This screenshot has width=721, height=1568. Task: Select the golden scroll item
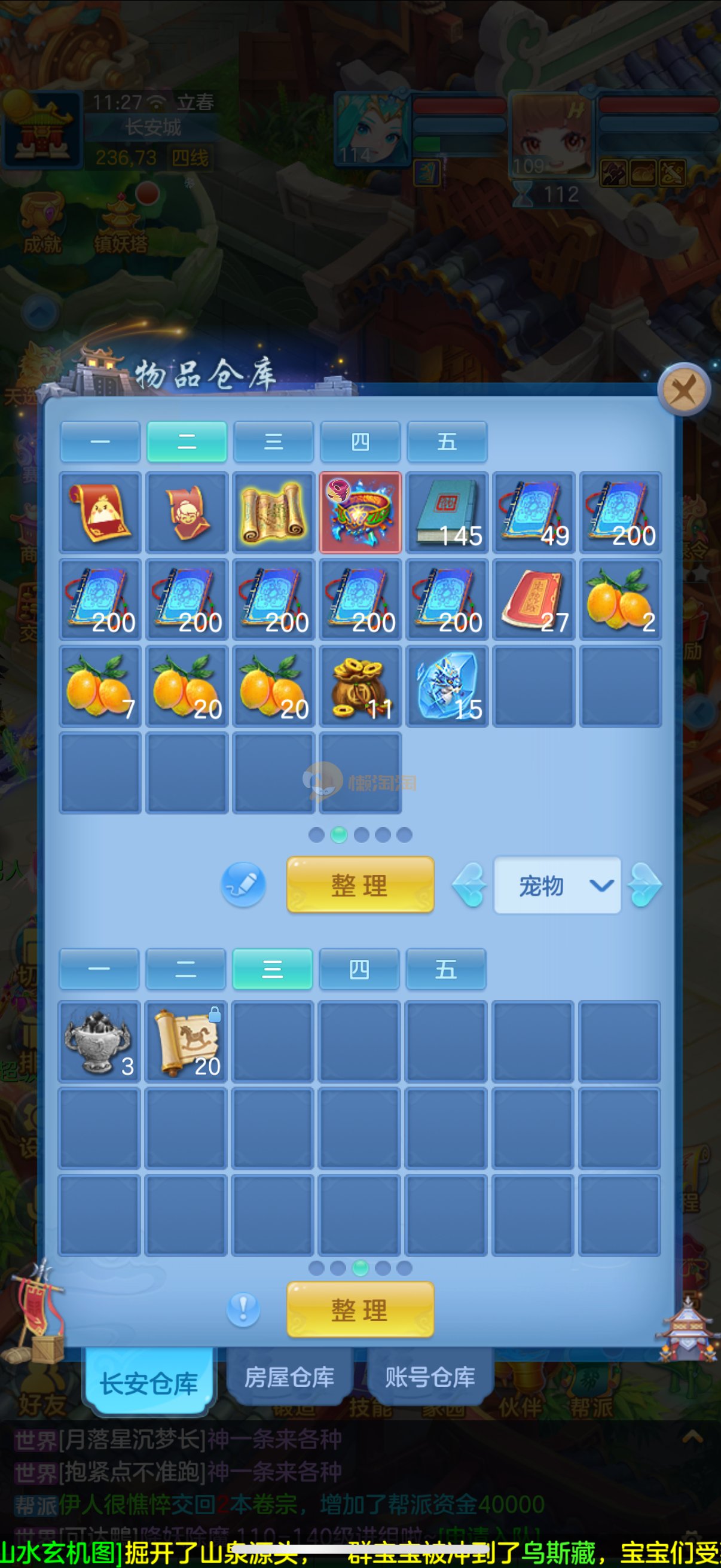pos(273,513)
